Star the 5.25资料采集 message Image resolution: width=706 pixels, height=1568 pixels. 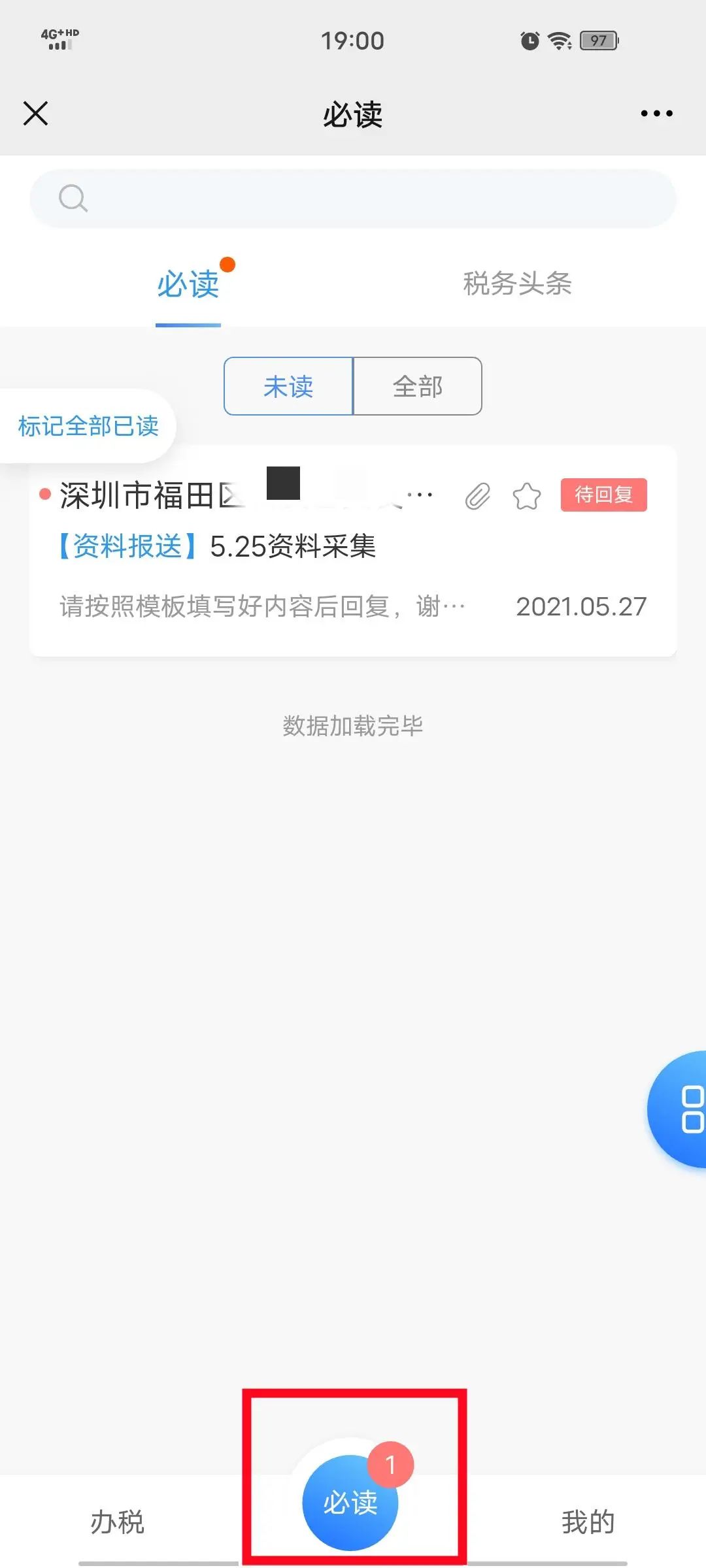pyautogui.click(x=527, y=496)
